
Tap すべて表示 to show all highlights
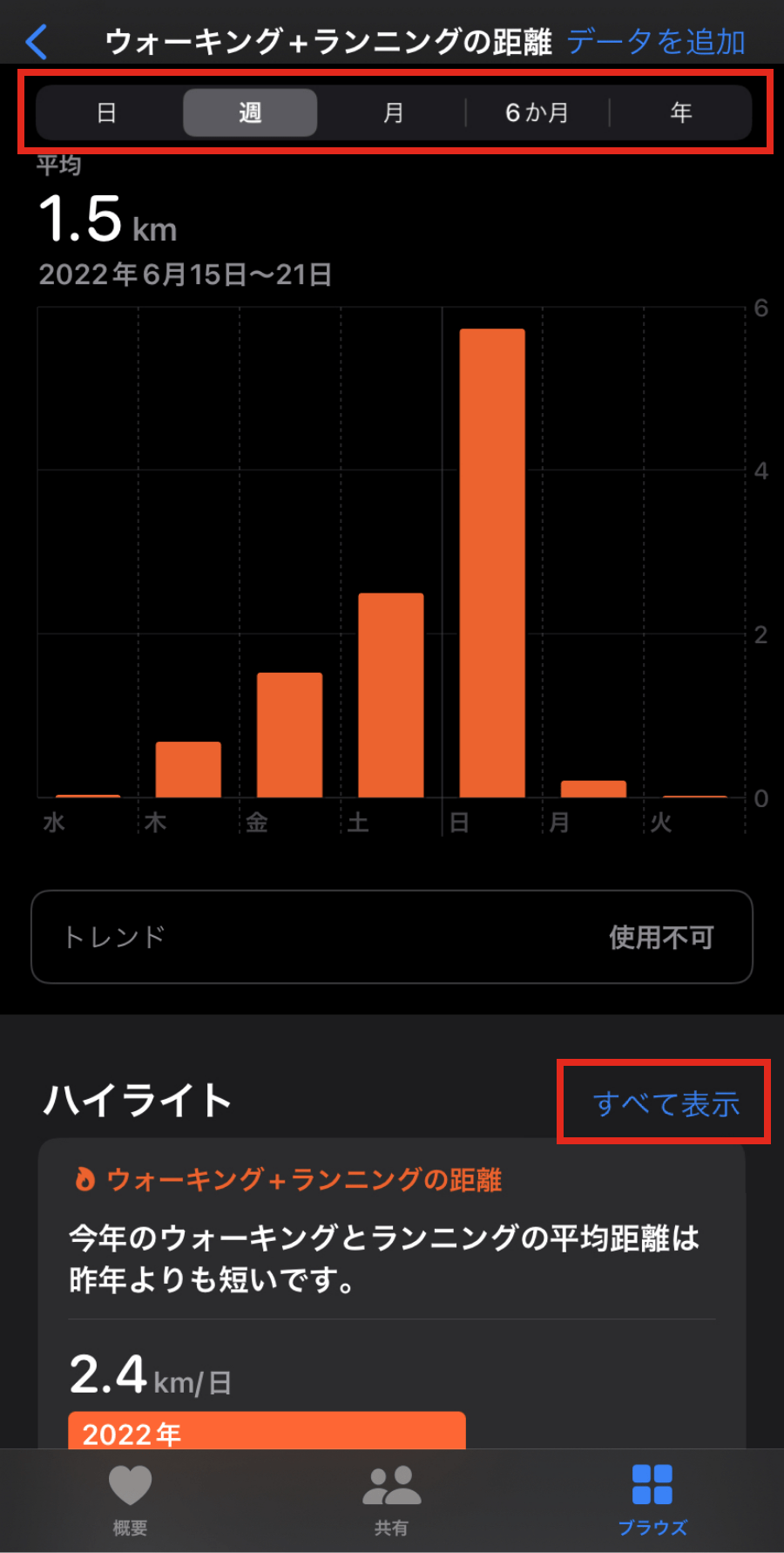(666, 1103)
